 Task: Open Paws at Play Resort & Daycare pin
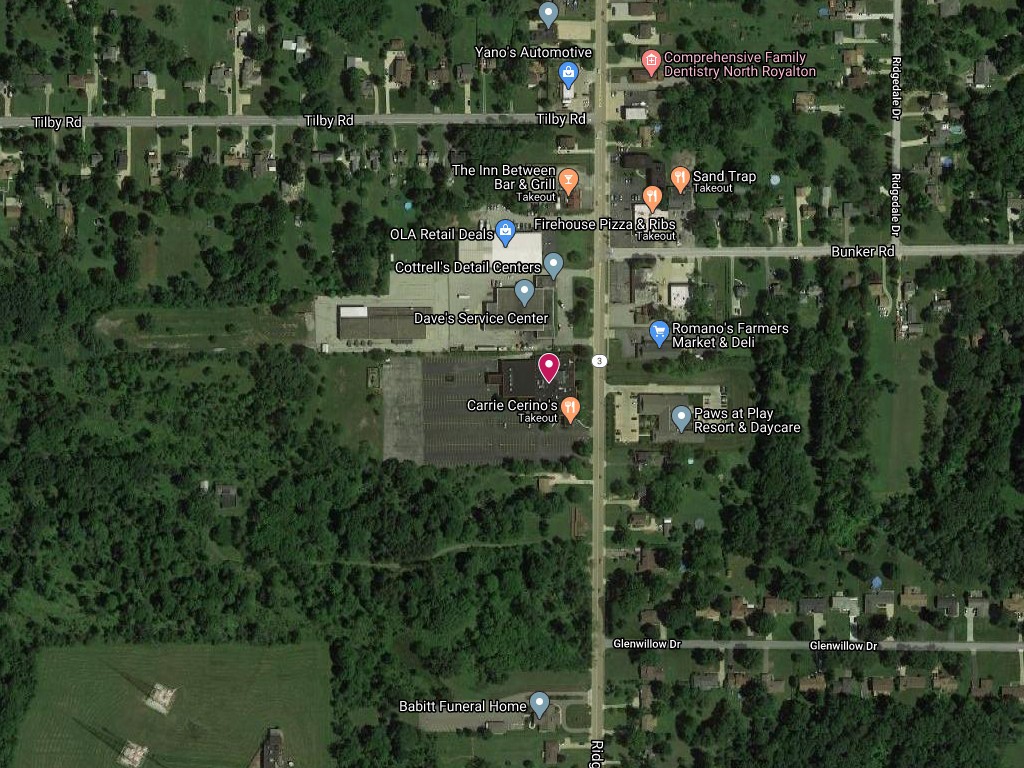coord(681,417)
